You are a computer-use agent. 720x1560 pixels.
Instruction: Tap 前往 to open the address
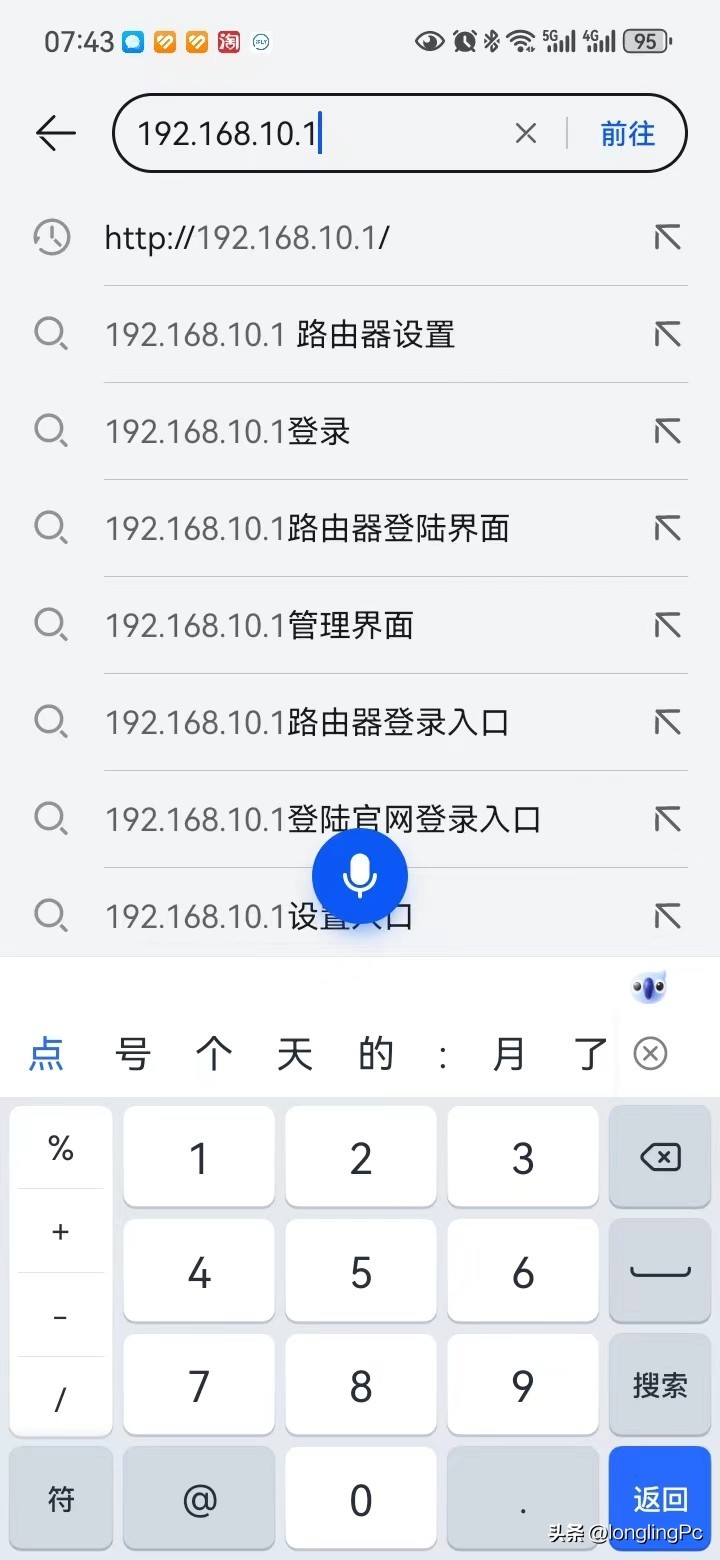(627, 133)
